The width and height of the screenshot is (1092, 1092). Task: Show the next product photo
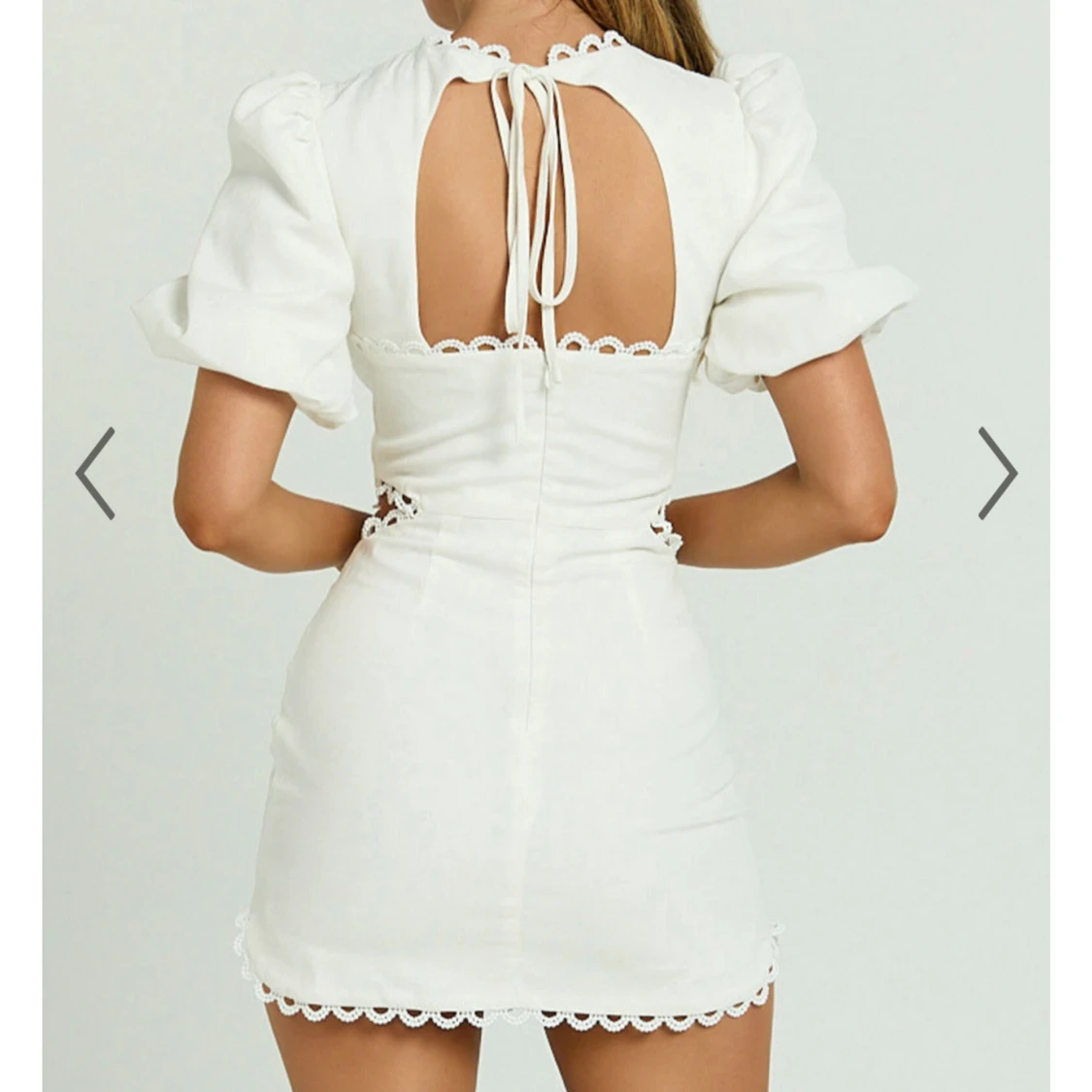pos(997,473)
